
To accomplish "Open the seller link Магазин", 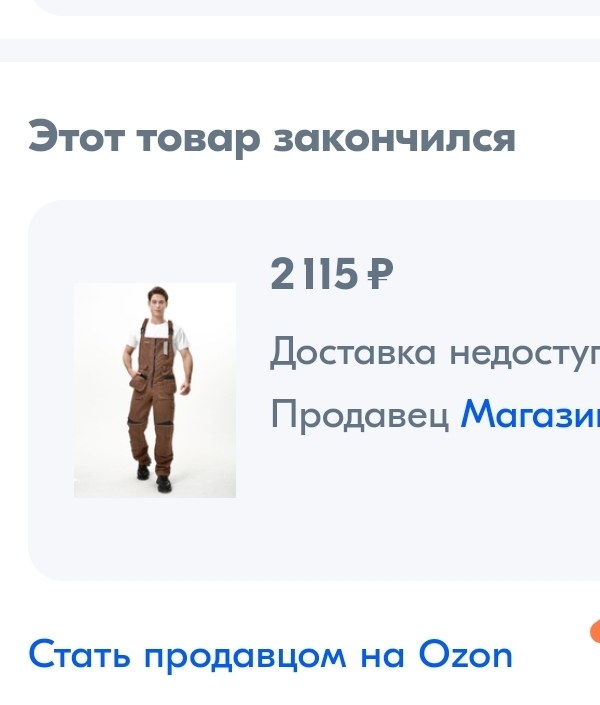I will coord(529,413).
